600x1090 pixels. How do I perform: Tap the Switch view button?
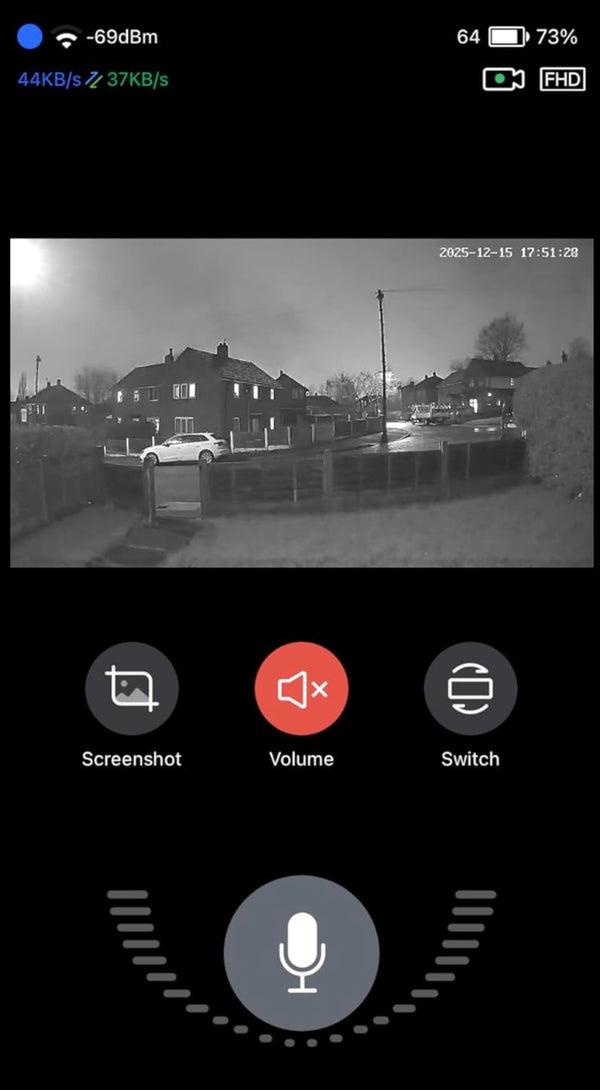tap(470, 689)
